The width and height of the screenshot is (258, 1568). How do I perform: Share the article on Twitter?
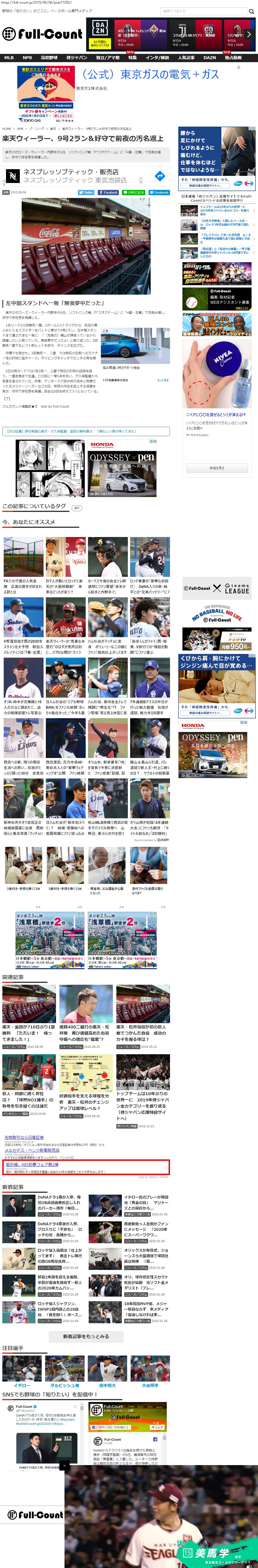[x=86, y=192]
